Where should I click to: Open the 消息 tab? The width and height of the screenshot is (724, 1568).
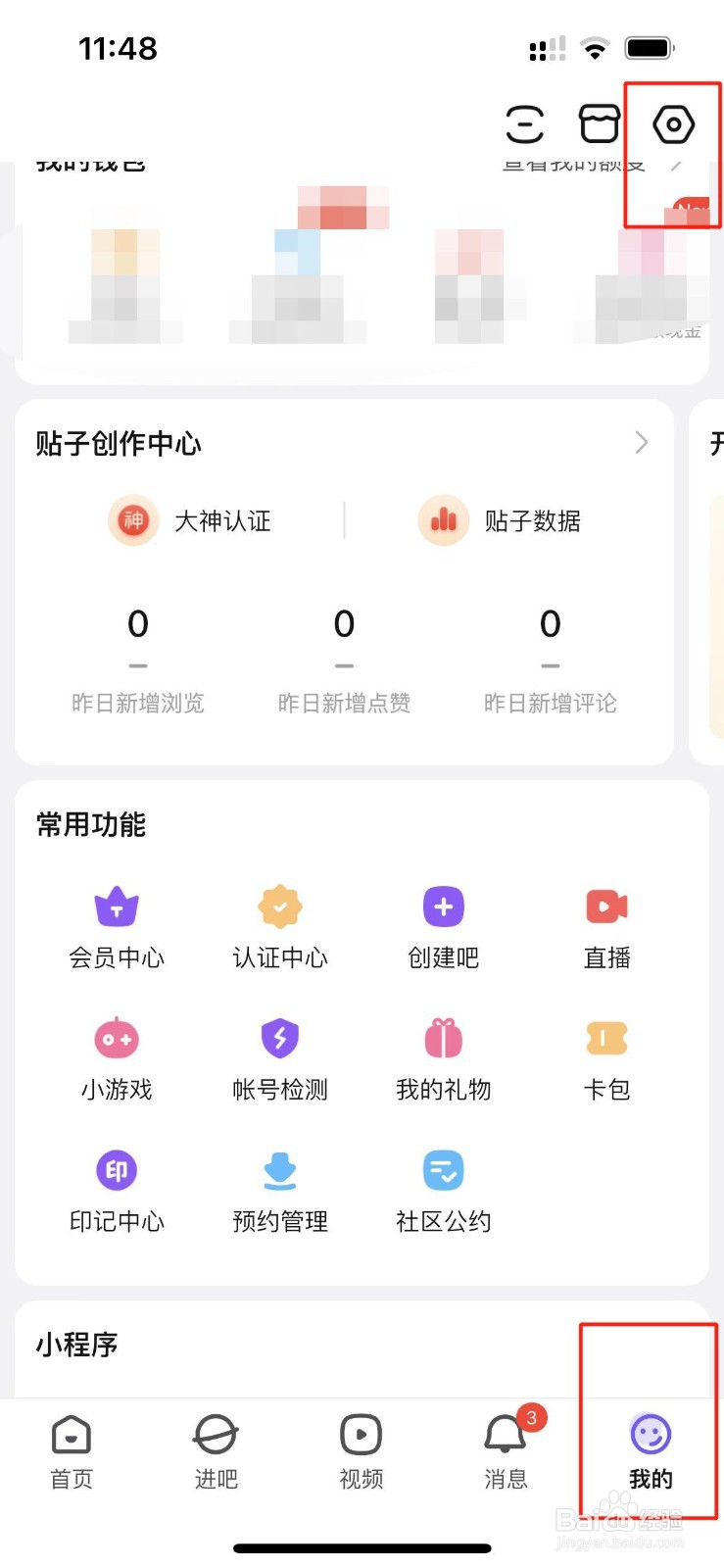coord(507,1452)
